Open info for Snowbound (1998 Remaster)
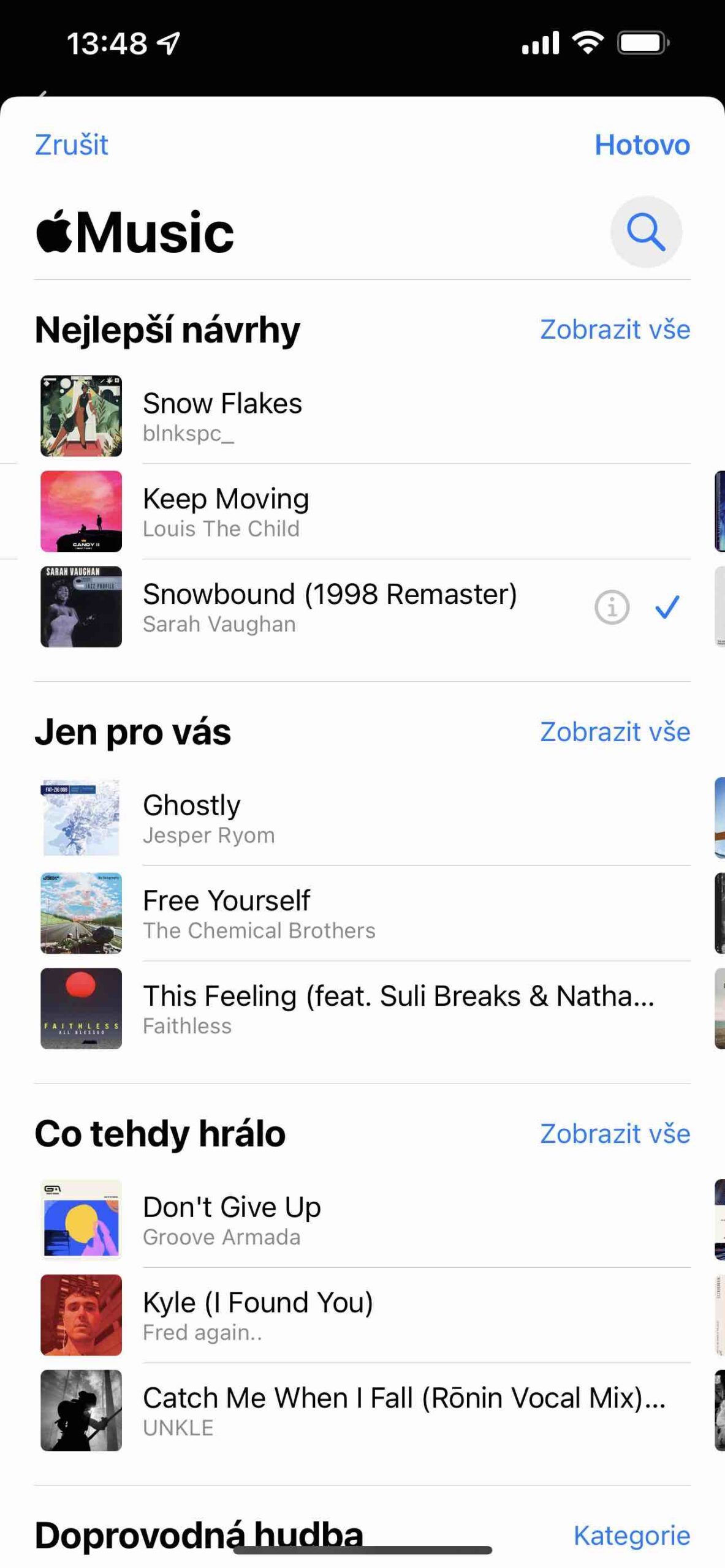725x1568 pixels. pos(611,607)
